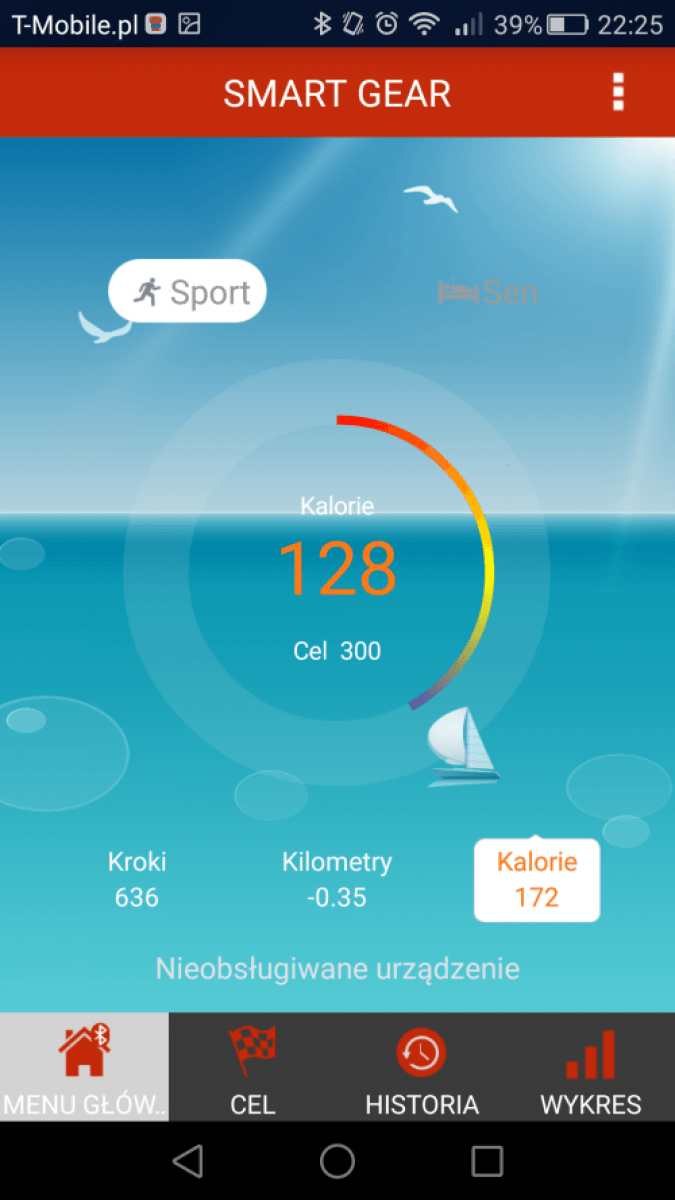Show the Kilometry distance value
Image resolution: width=675 pixels, height=1200 pixels.
click(337, 879)
